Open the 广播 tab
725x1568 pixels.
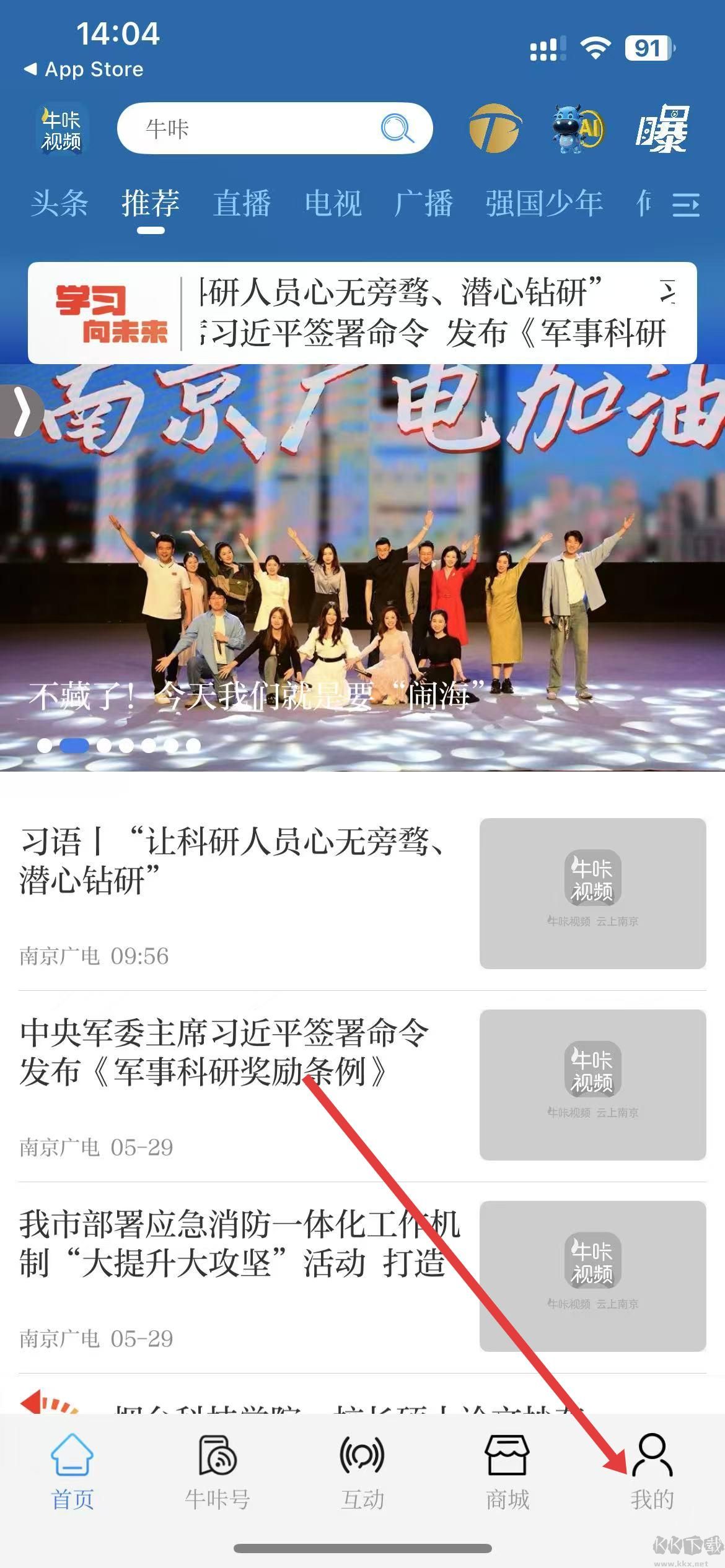coord(424,203)
